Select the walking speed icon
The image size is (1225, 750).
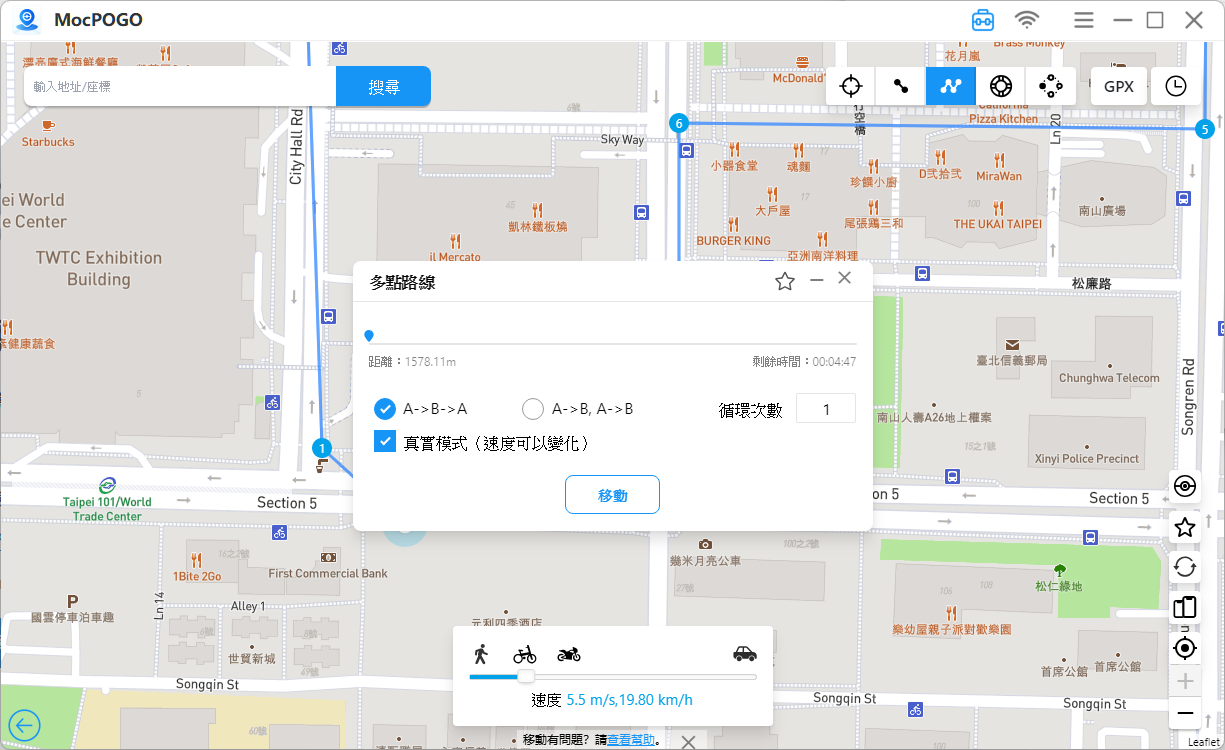point(481,654)
